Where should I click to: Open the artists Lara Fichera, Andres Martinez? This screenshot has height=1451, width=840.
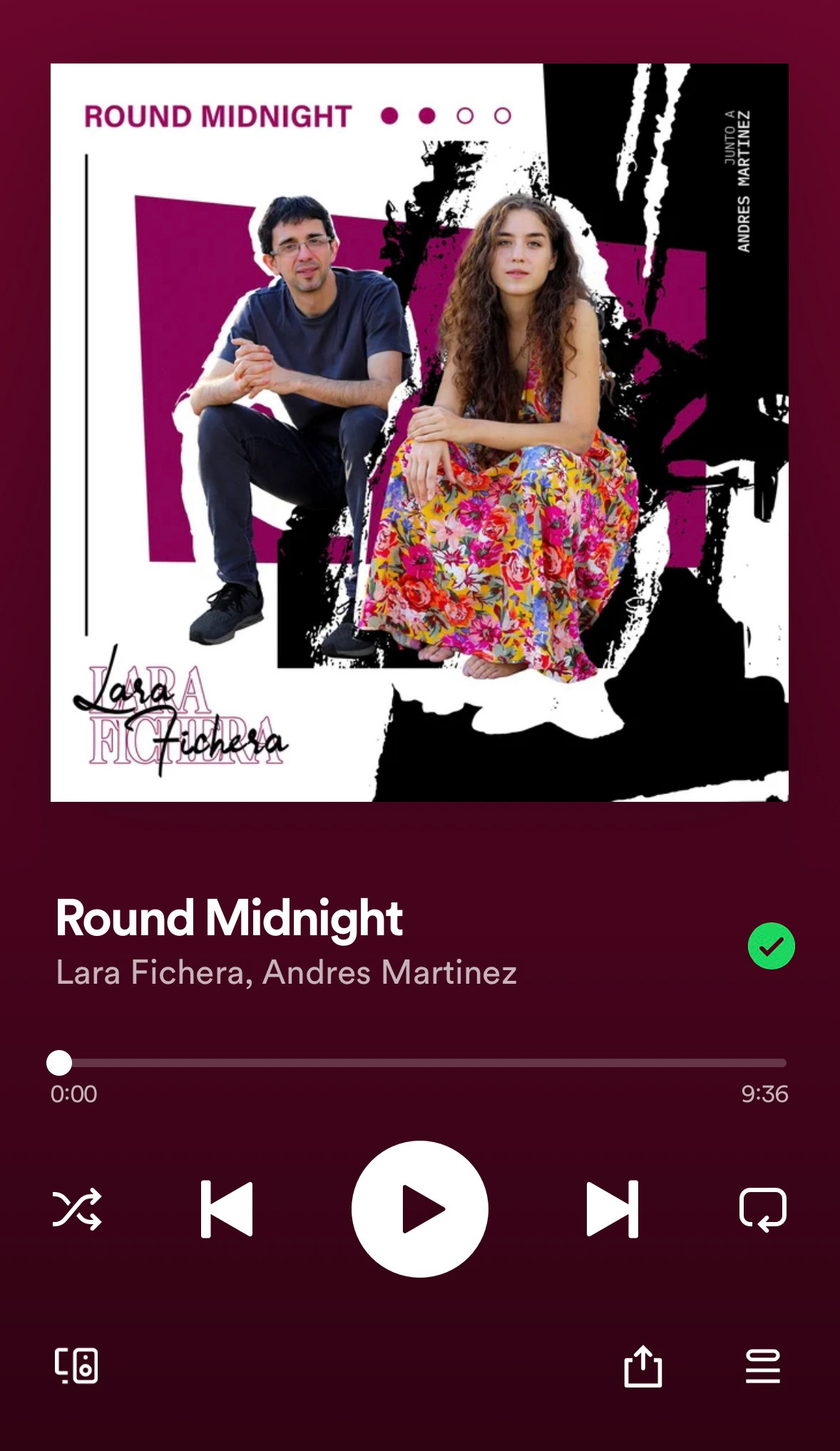[286, 972]
